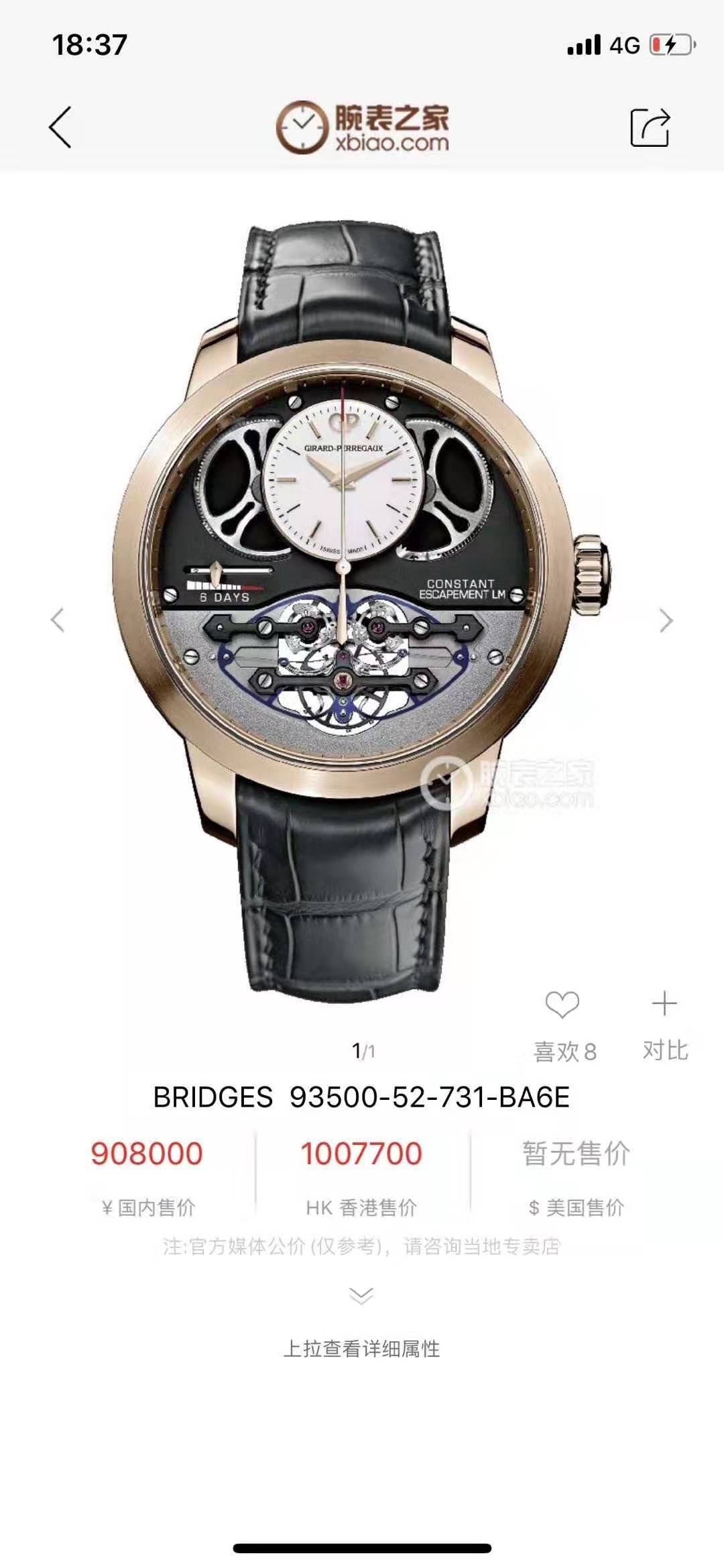Go back to the previous page
This screenshot has height=1568, width=724.
(60, 127)
